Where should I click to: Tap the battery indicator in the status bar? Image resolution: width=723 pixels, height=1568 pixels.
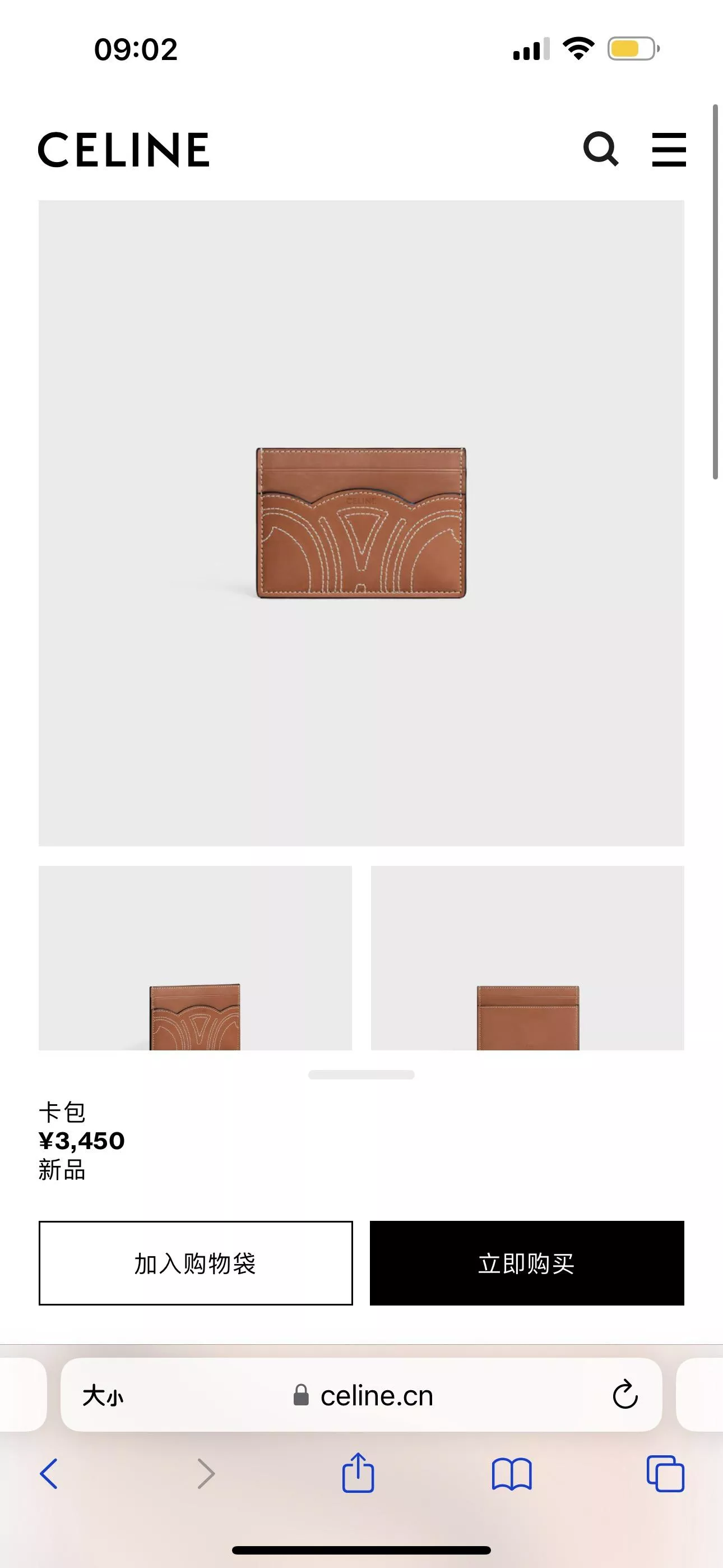(630, 49)
